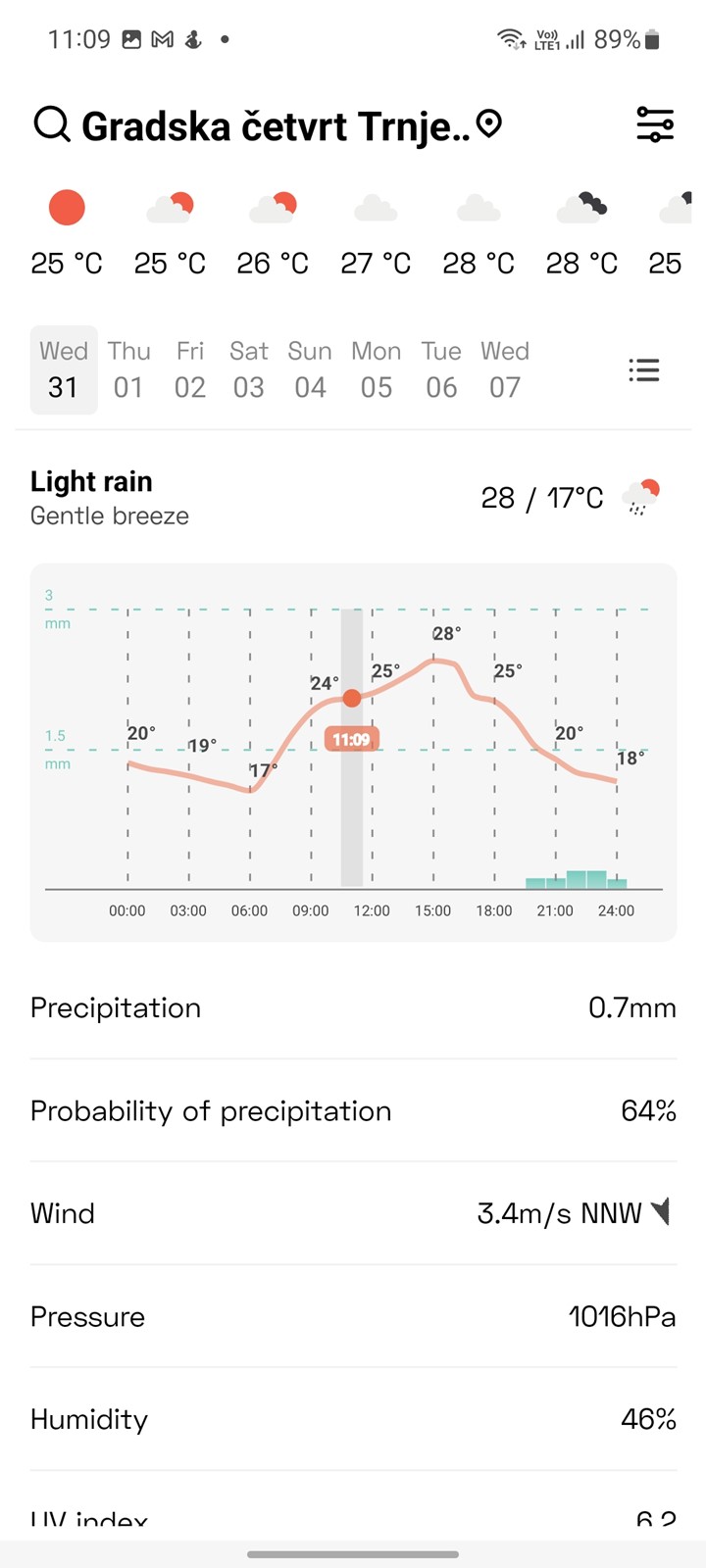The image size is (706, 1568).
Task: Switch to Fri 02 forecast
Action: point(190,369)
